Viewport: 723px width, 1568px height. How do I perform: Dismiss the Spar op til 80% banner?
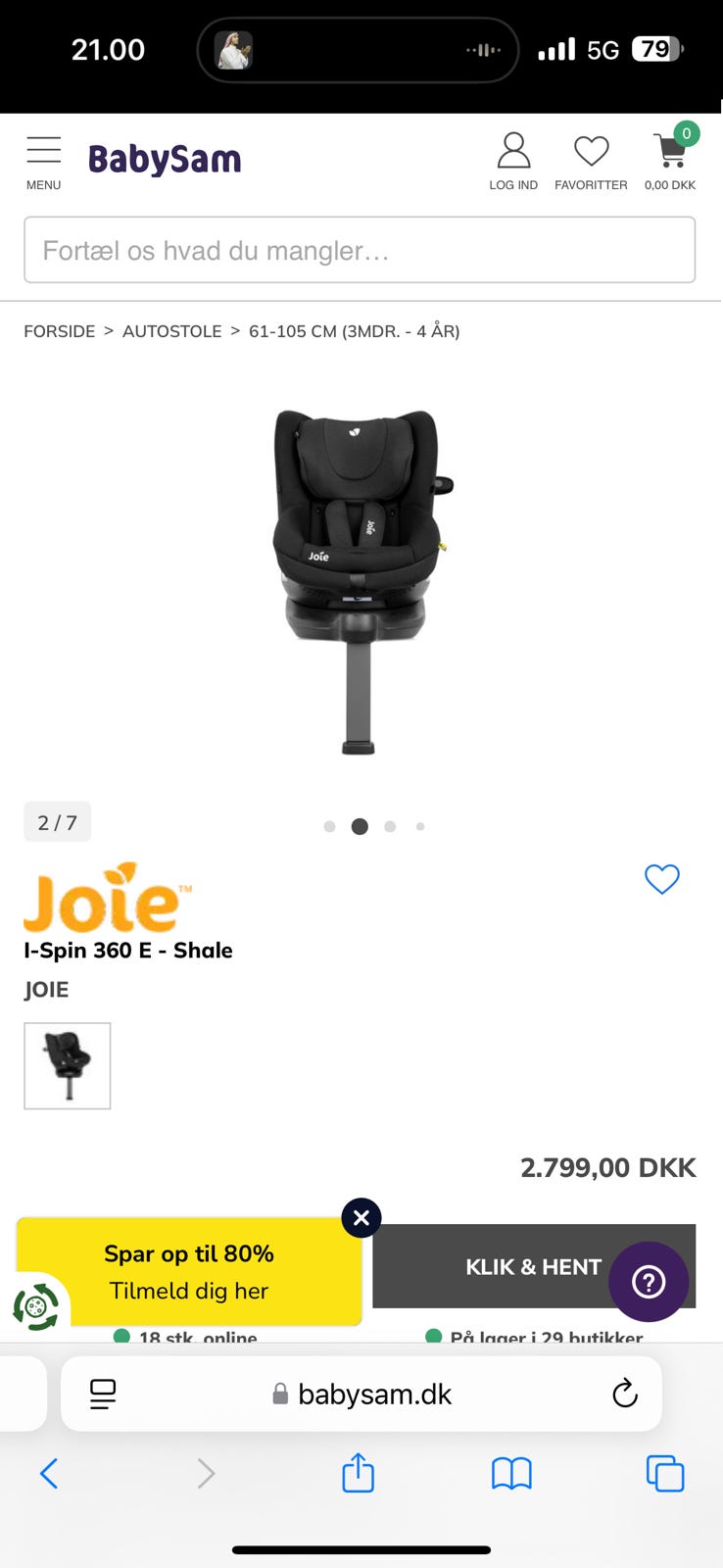[x=361, y=1218]
